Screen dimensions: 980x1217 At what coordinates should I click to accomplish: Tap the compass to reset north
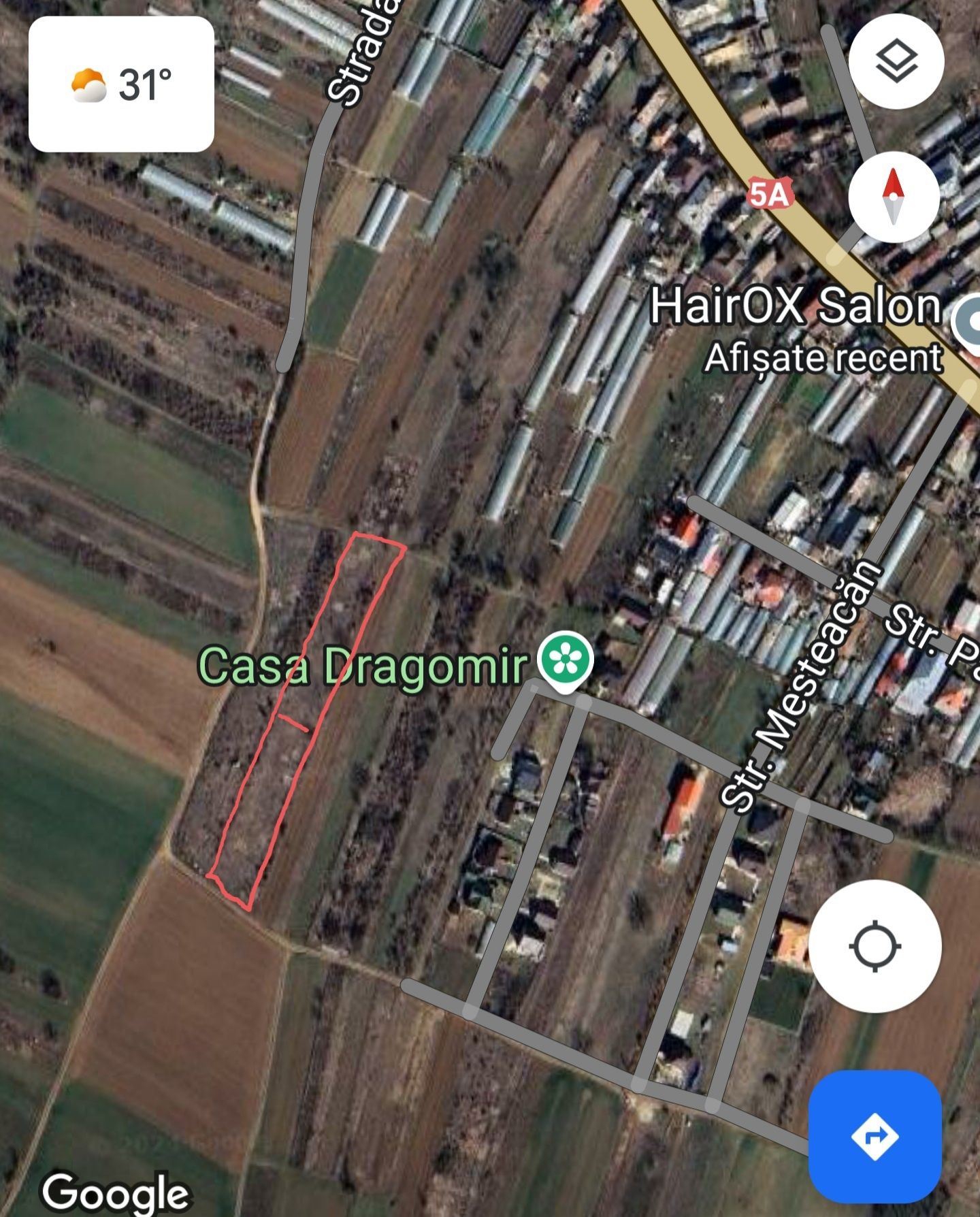coord(894,197)
